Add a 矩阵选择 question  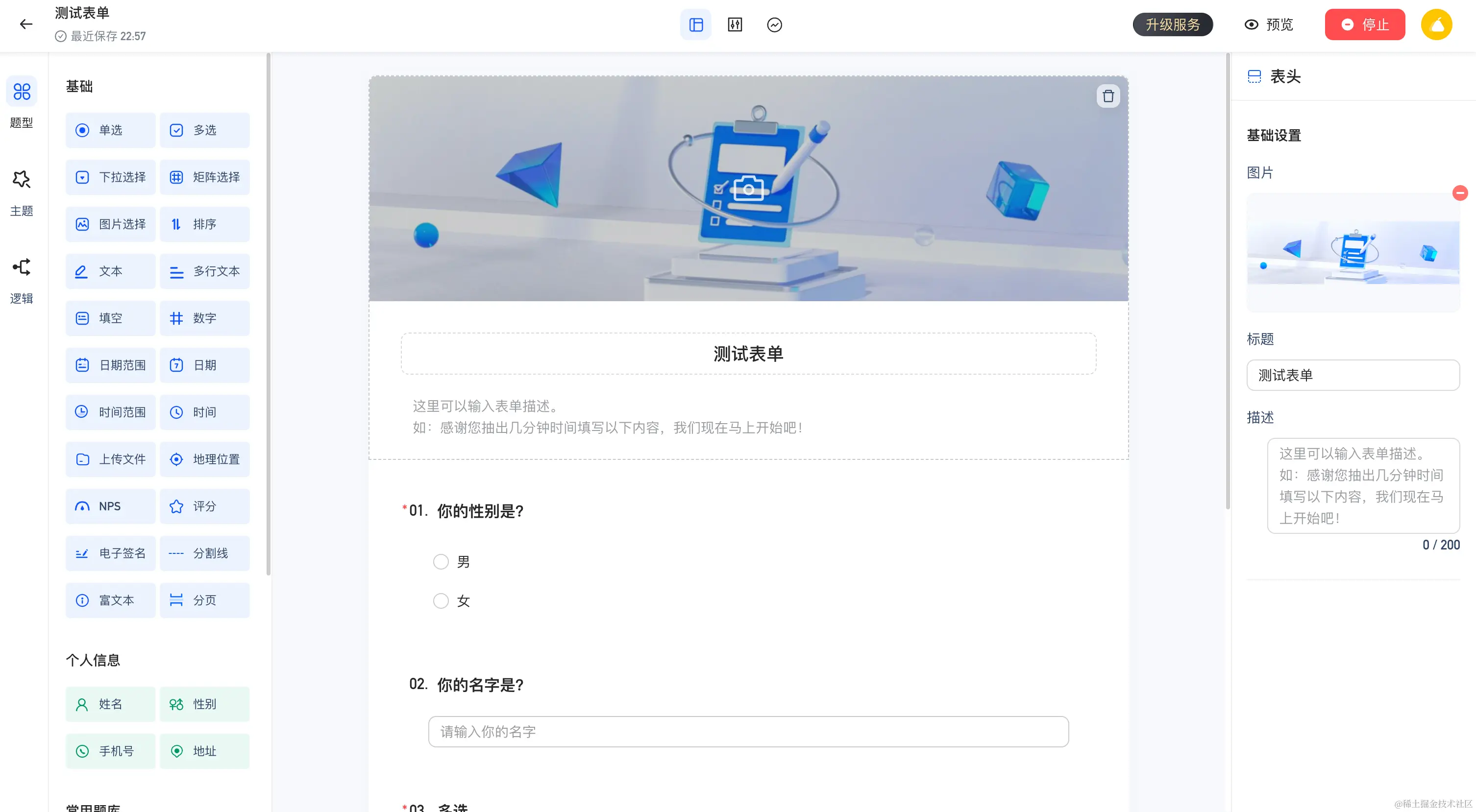204,177
